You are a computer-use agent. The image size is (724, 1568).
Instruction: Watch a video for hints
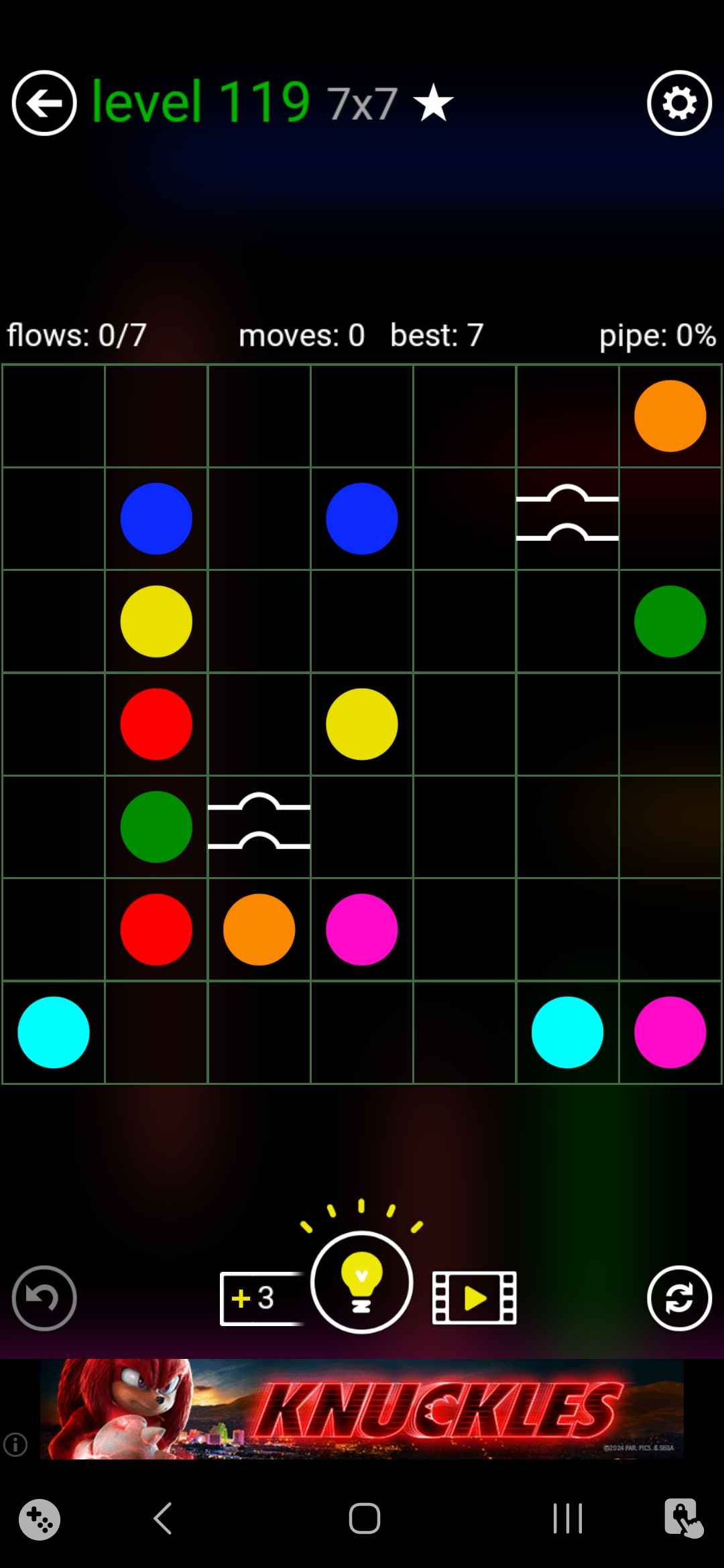474,1298
